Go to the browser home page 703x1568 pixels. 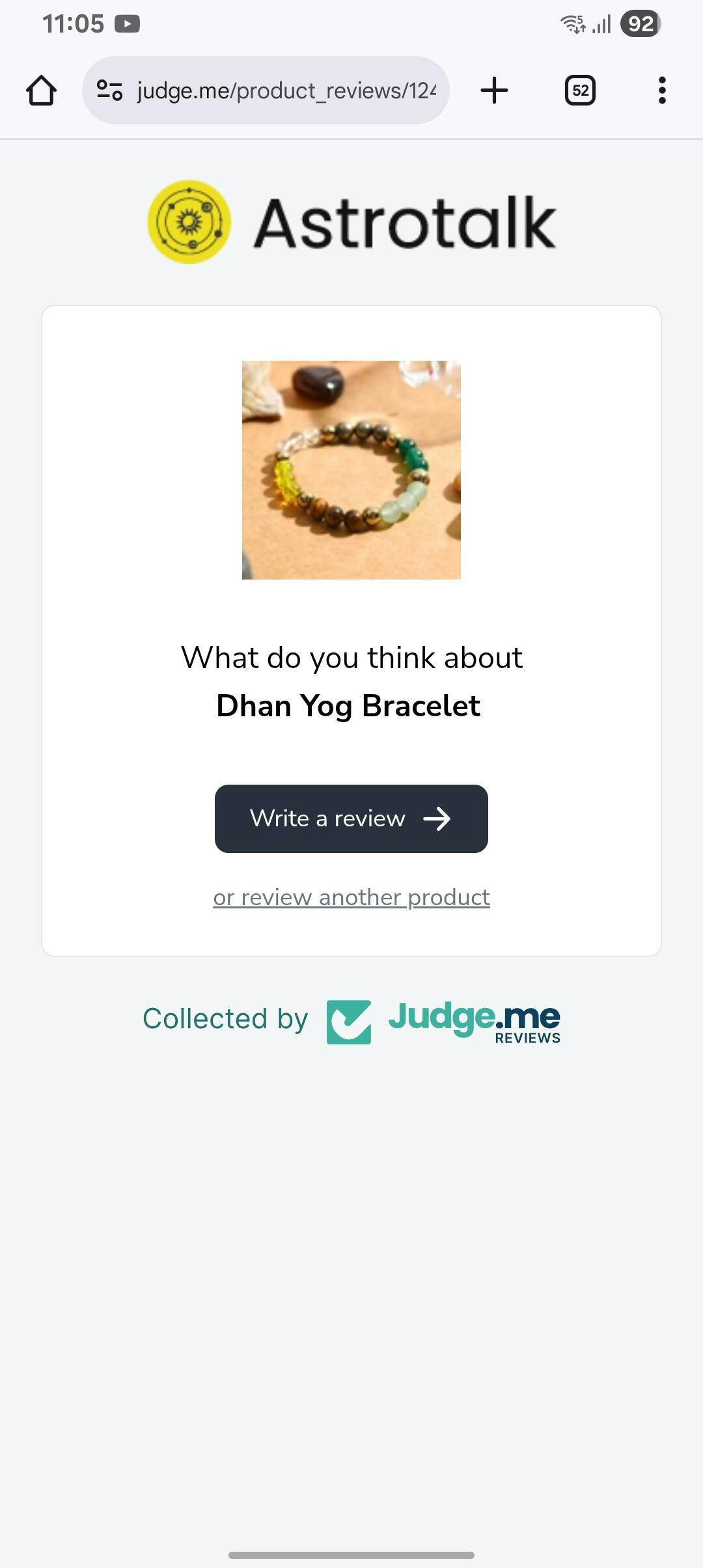point(41,90)
